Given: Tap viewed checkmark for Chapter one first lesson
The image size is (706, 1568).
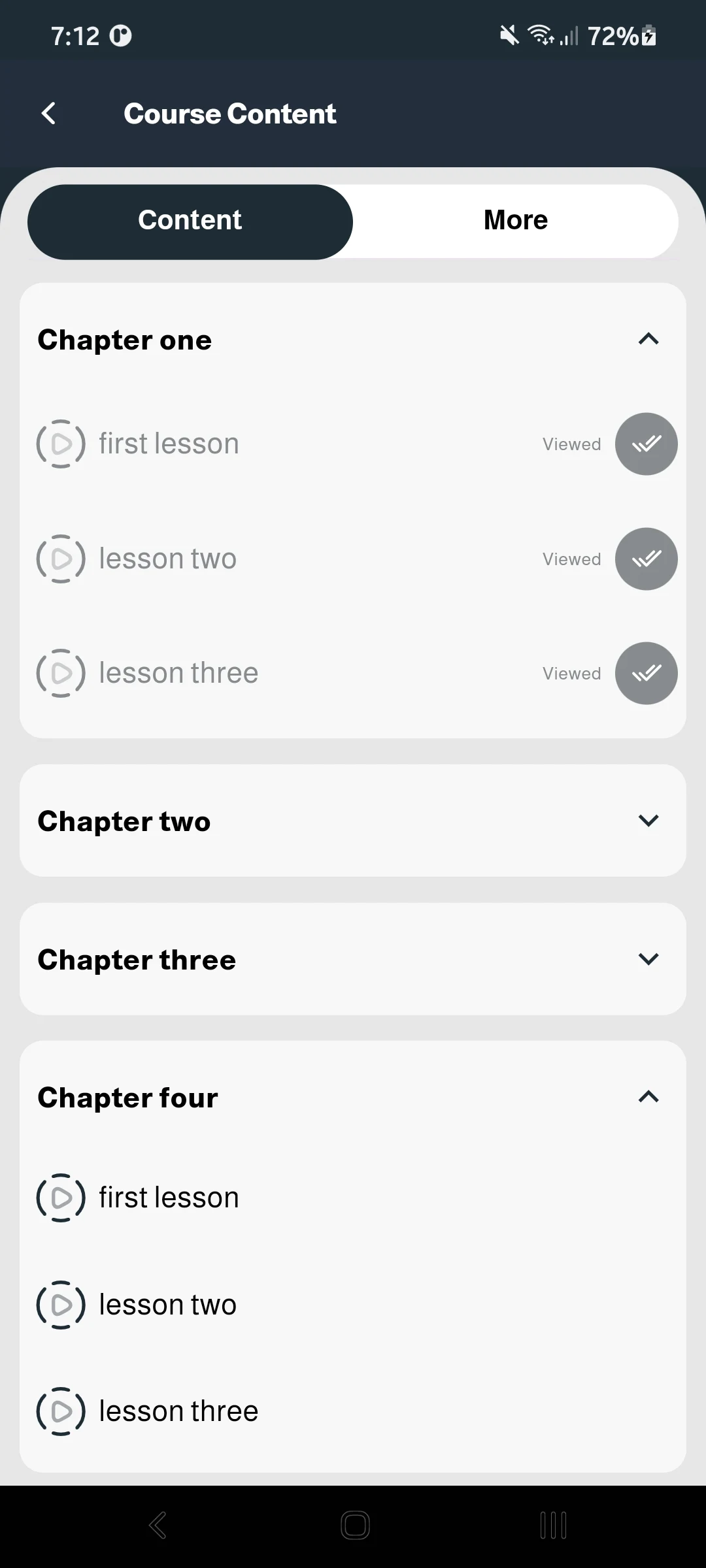Looking at the screenshot, I should click(647, 444).
